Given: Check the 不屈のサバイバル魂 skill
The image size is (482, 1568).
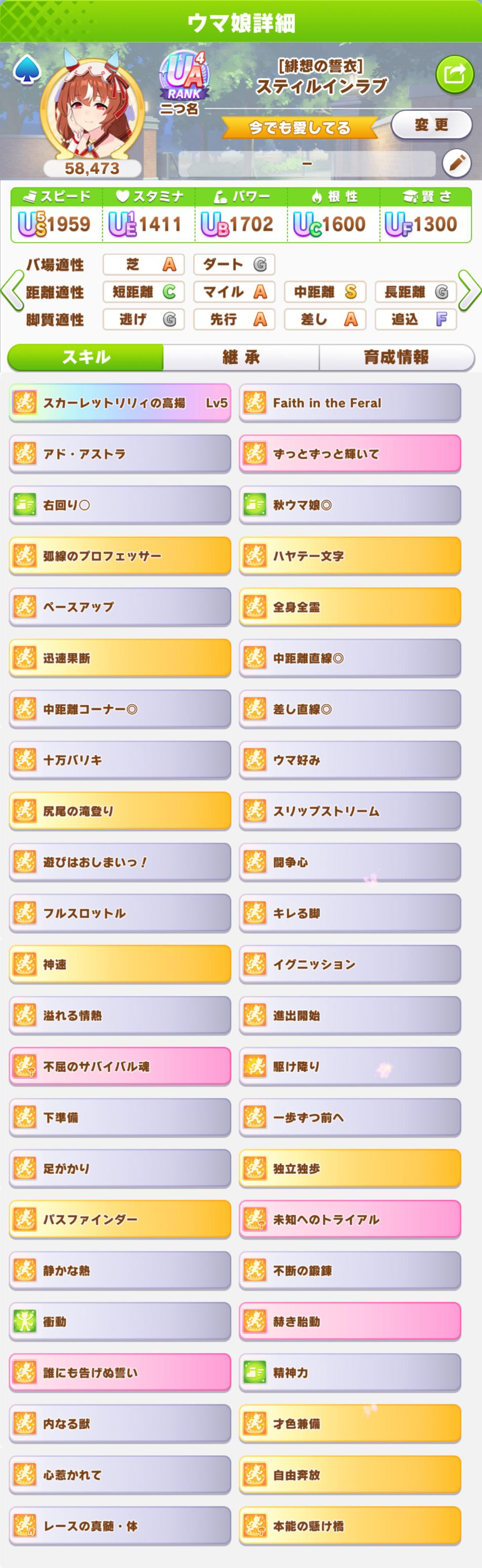Looking at the screenshot, I should coord(120,1066).
